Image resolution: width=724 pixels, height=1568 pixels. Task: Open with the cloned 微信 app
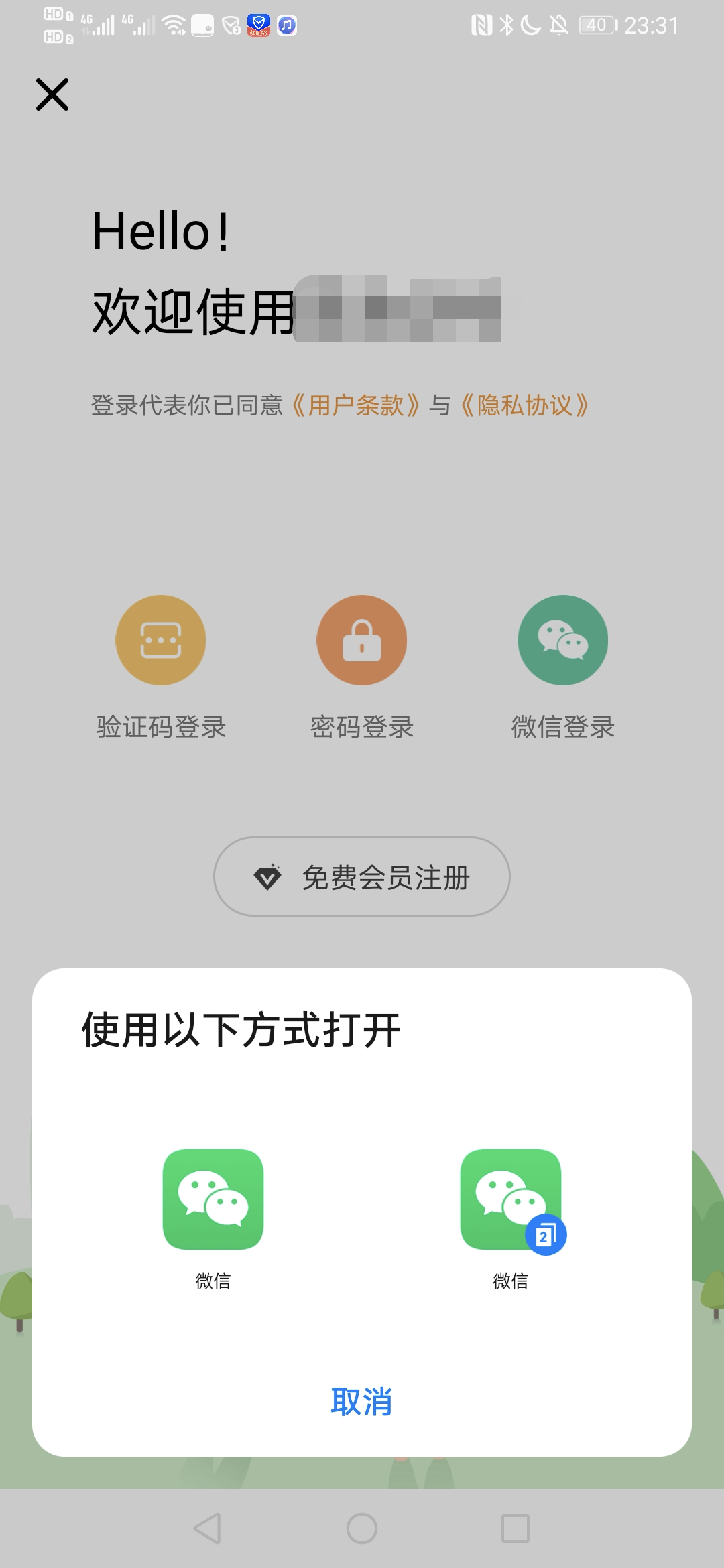[511, 1199]
